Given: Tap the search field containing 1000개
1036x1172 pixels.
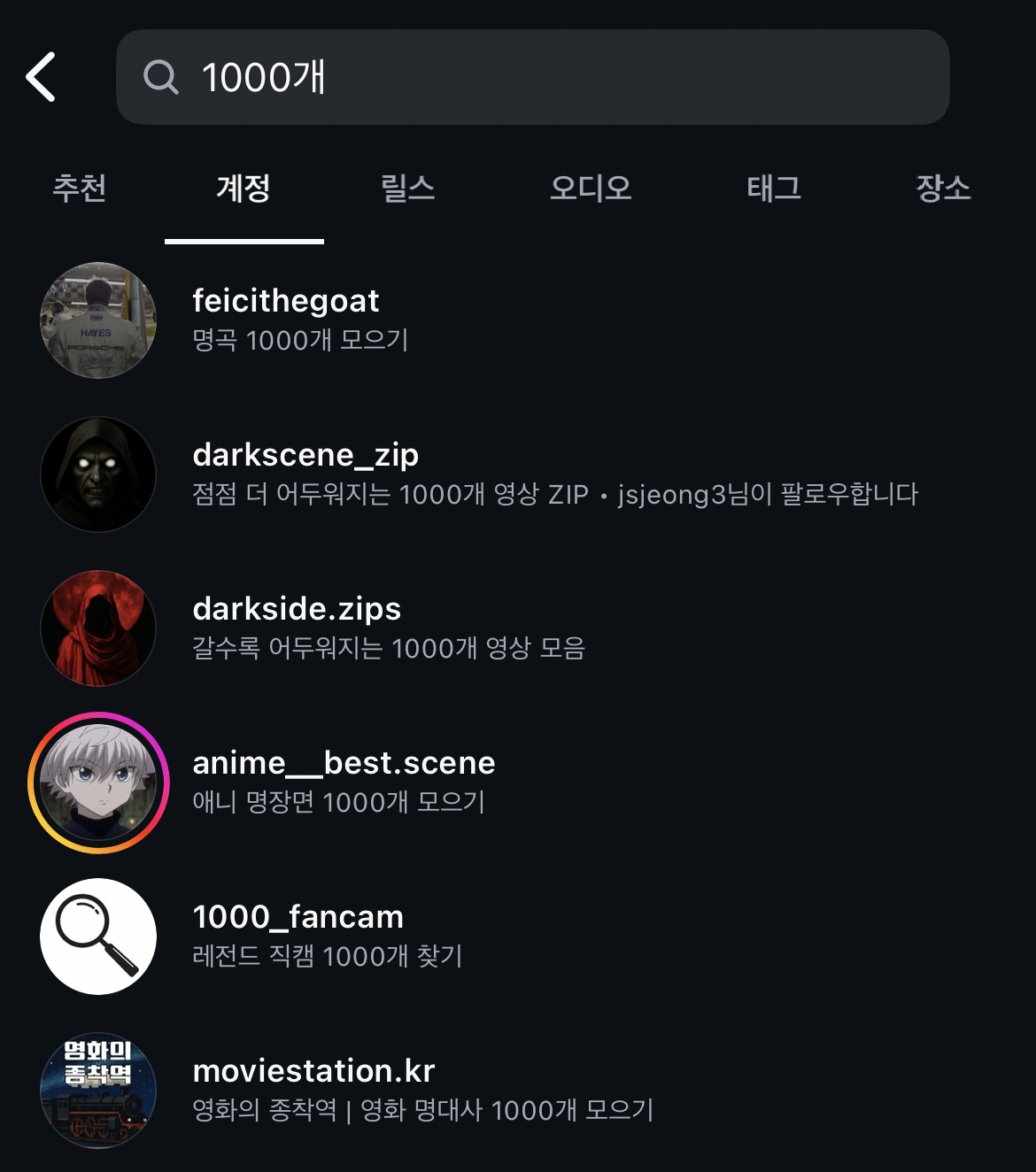Looking at the screenshot, I should [x=532, y=77].
